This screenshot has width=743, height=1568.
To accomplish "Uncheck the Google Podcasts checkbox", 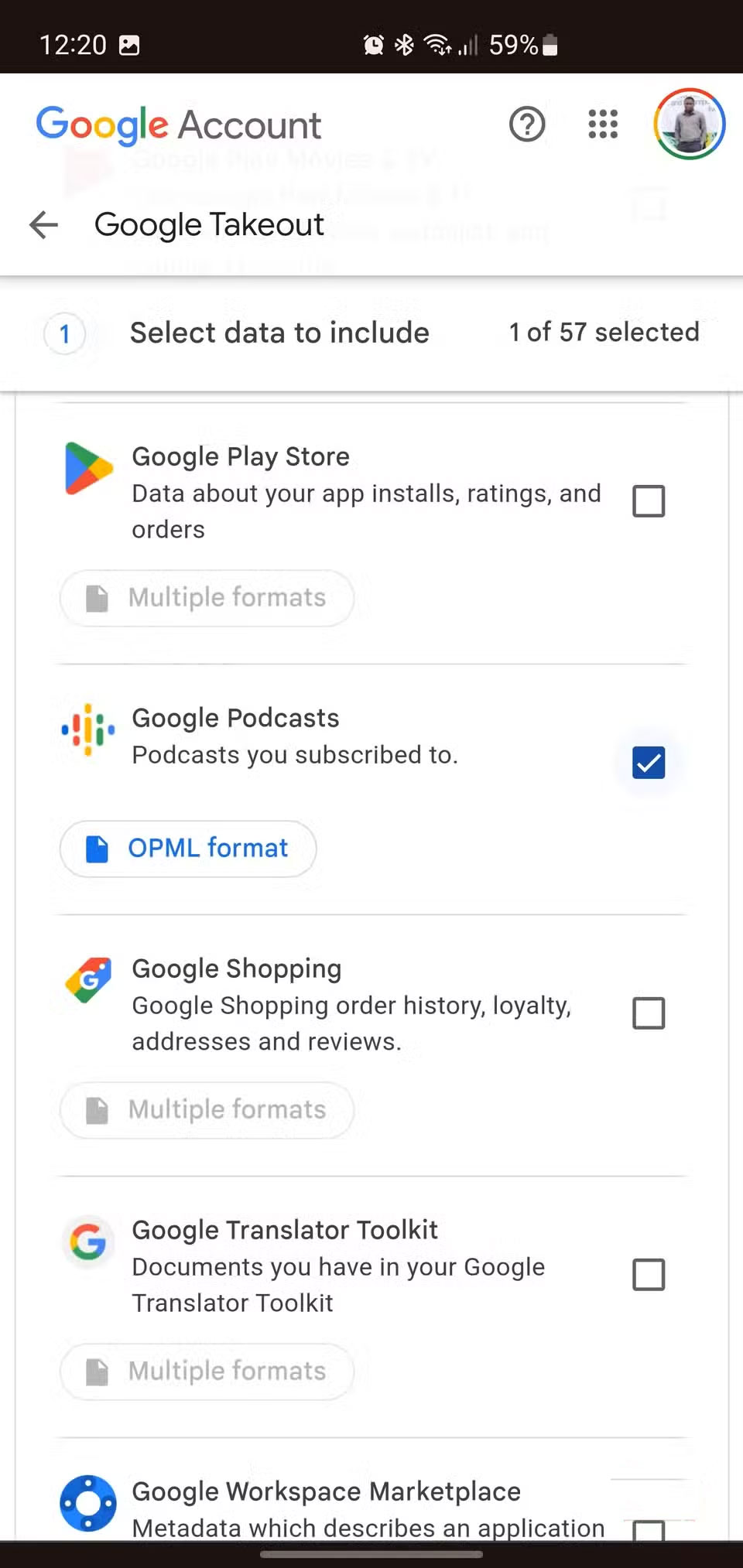I will 649,763.
